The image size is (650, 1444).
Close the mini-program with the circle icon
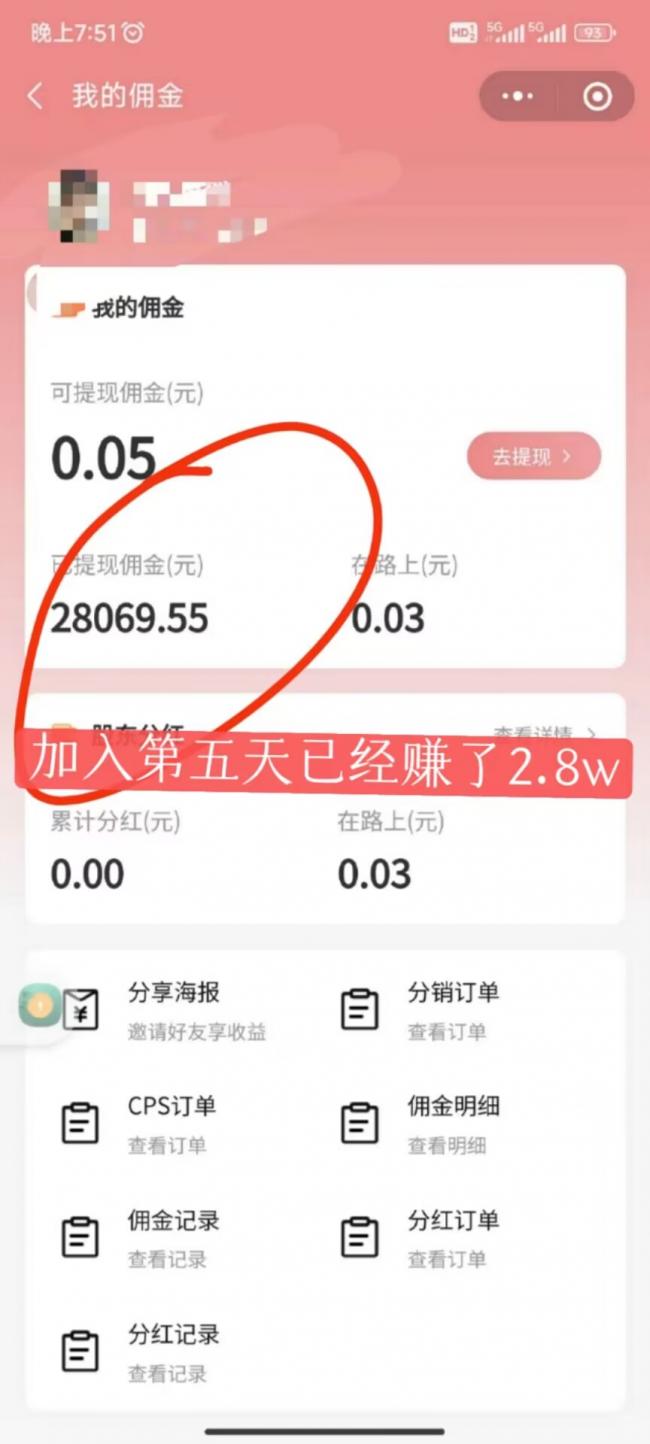597,97
